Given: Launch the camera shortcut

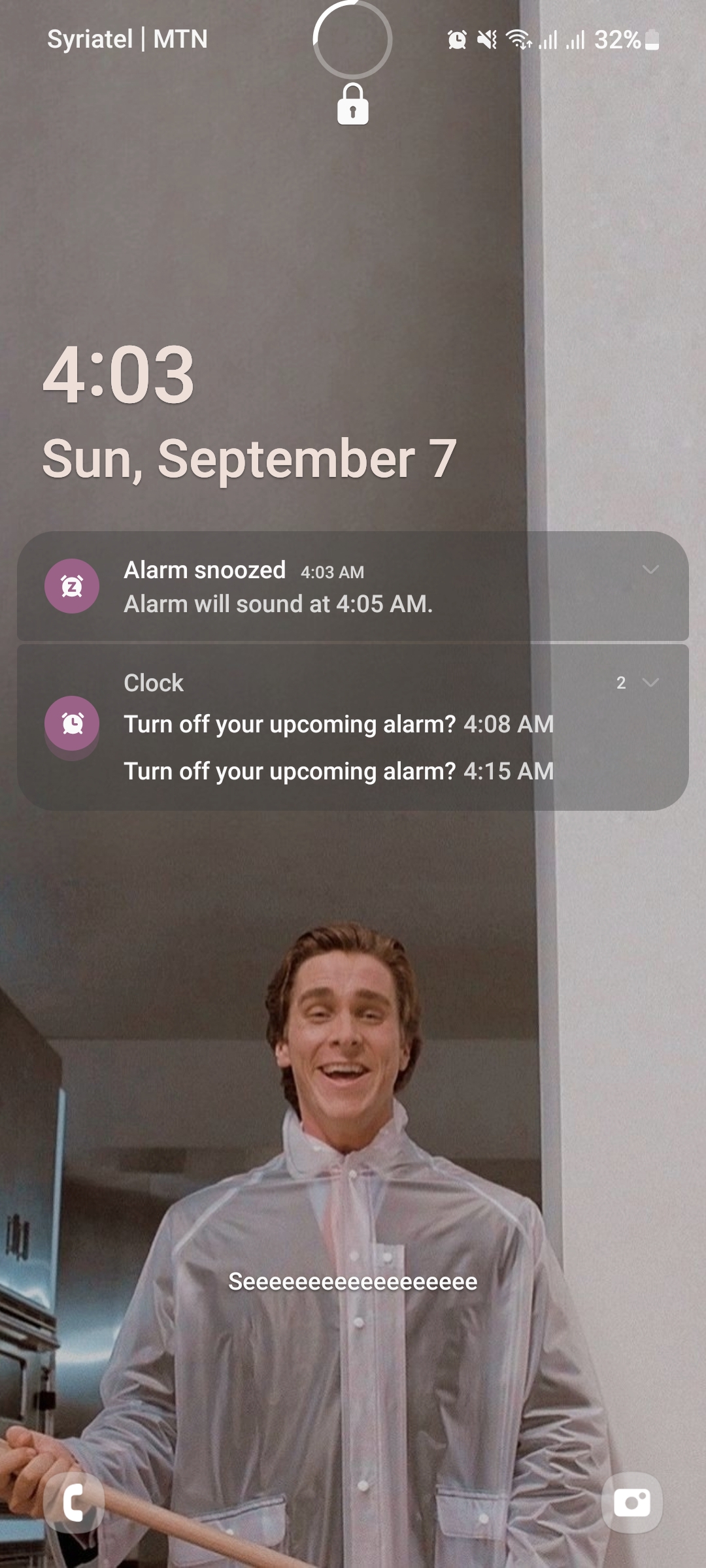Looking at the screenshot, I should tap(631, 1503).
